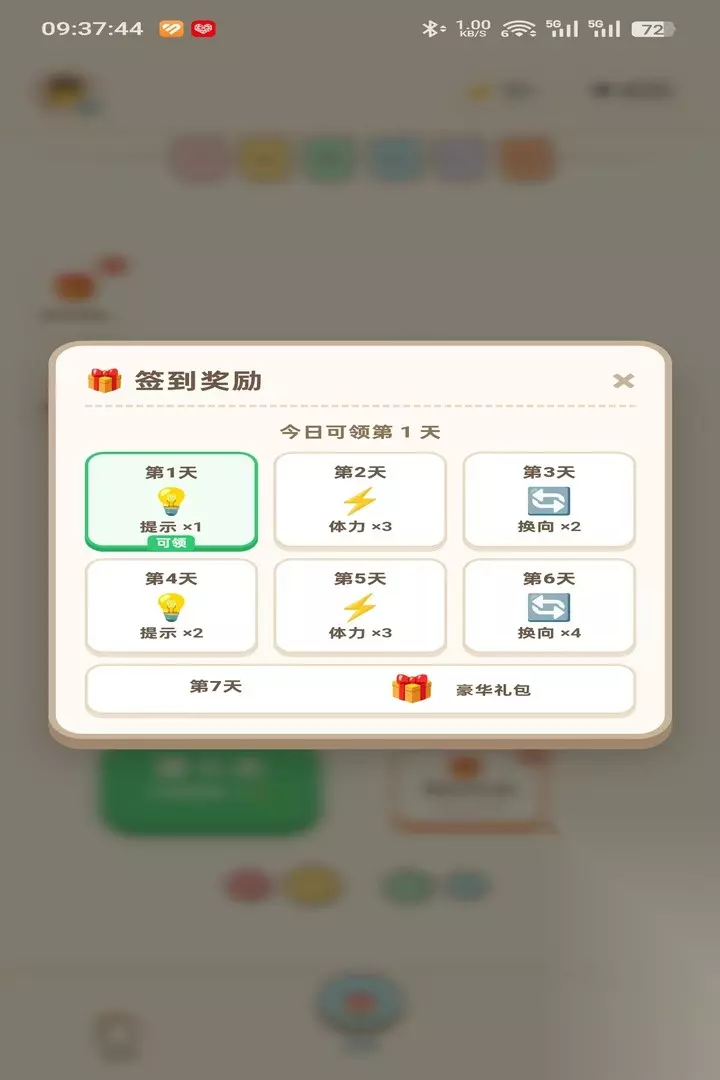Select the 第2天 体力 ×3 card

pyautogui.click(x=360, y=501)
